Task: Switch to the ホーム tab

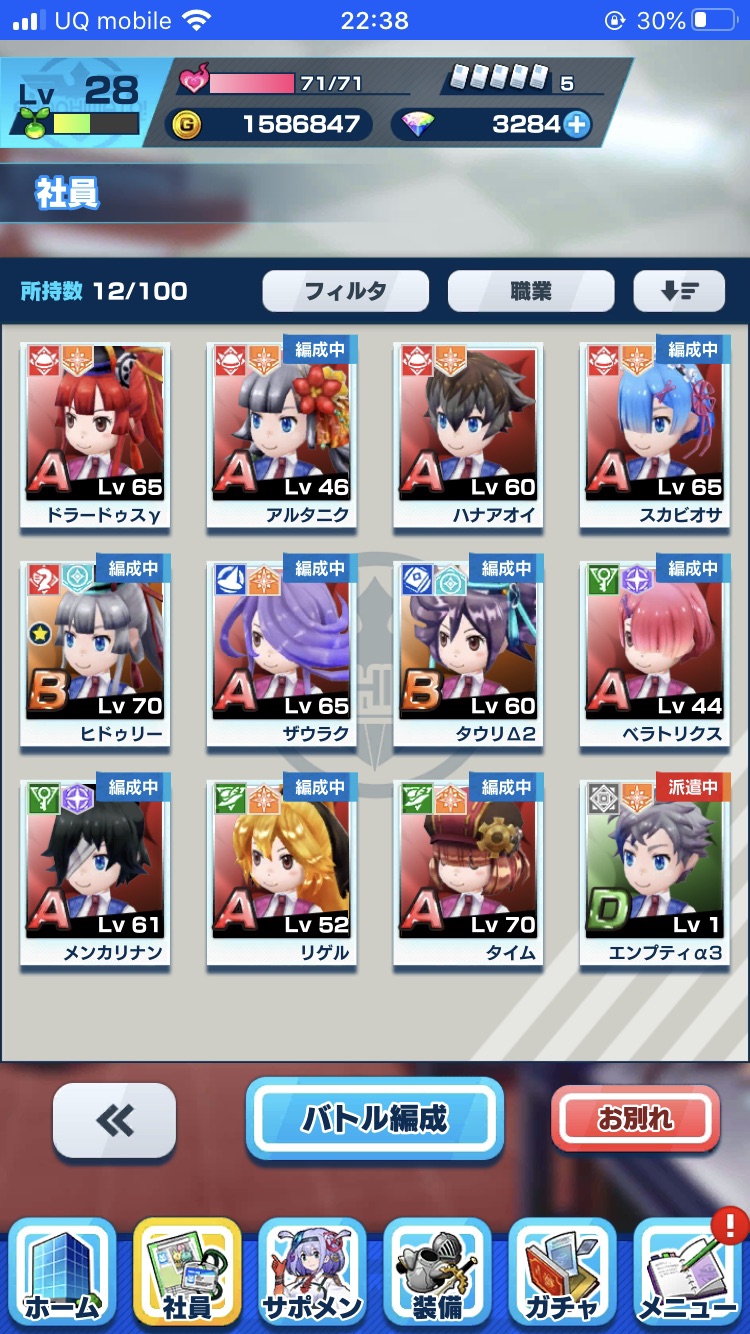Action: point(62,1272)
